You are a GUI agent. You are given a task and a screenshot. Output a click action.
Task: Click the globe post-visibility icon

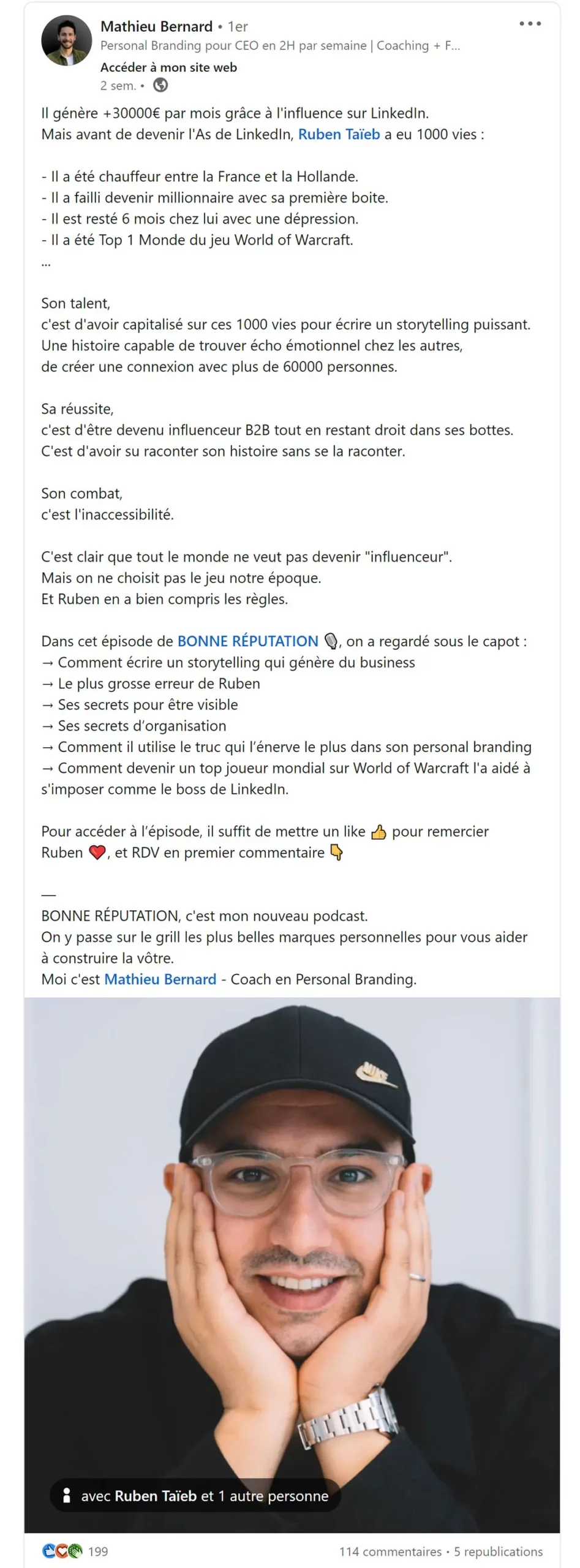(160, 86)
